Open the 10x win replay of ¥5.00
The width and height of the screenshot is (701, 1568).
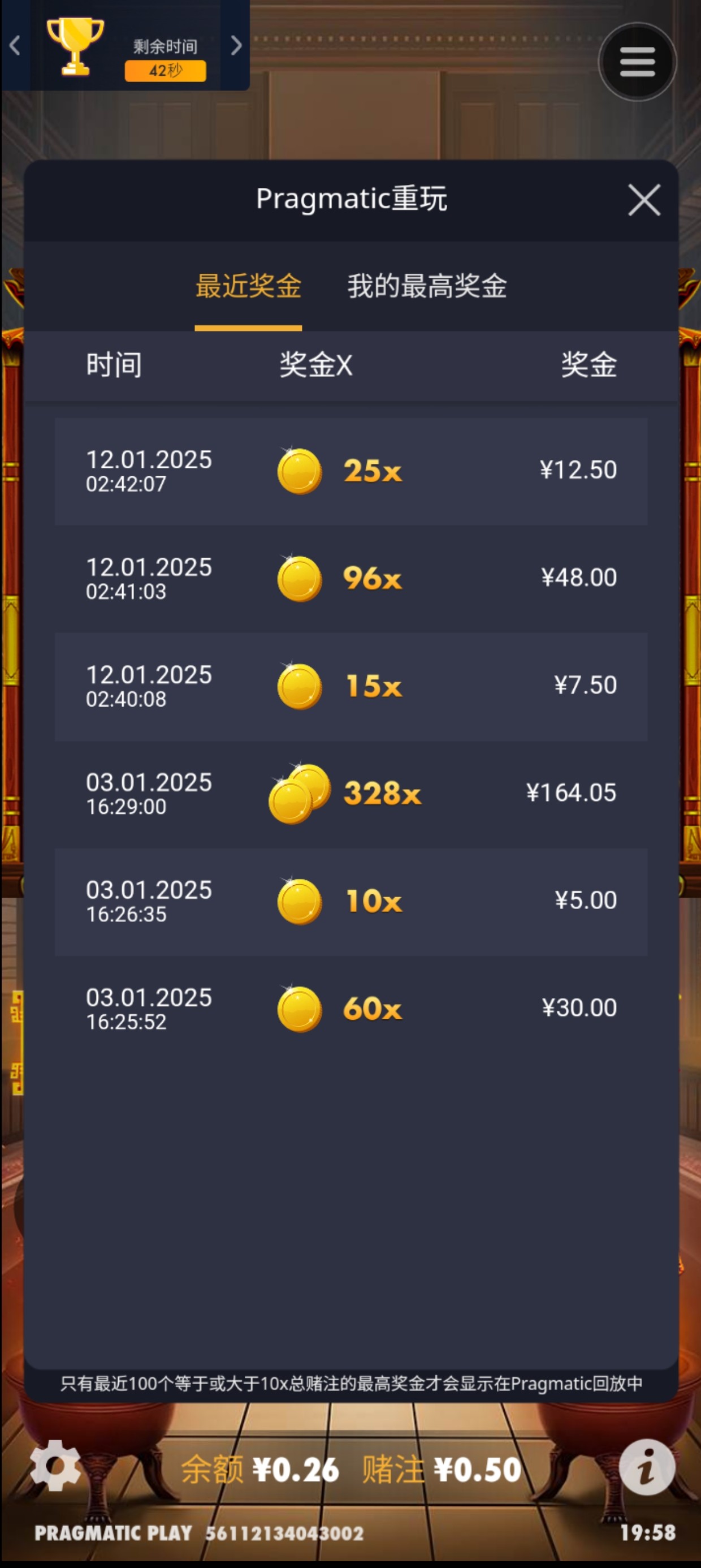pos(350,901)
